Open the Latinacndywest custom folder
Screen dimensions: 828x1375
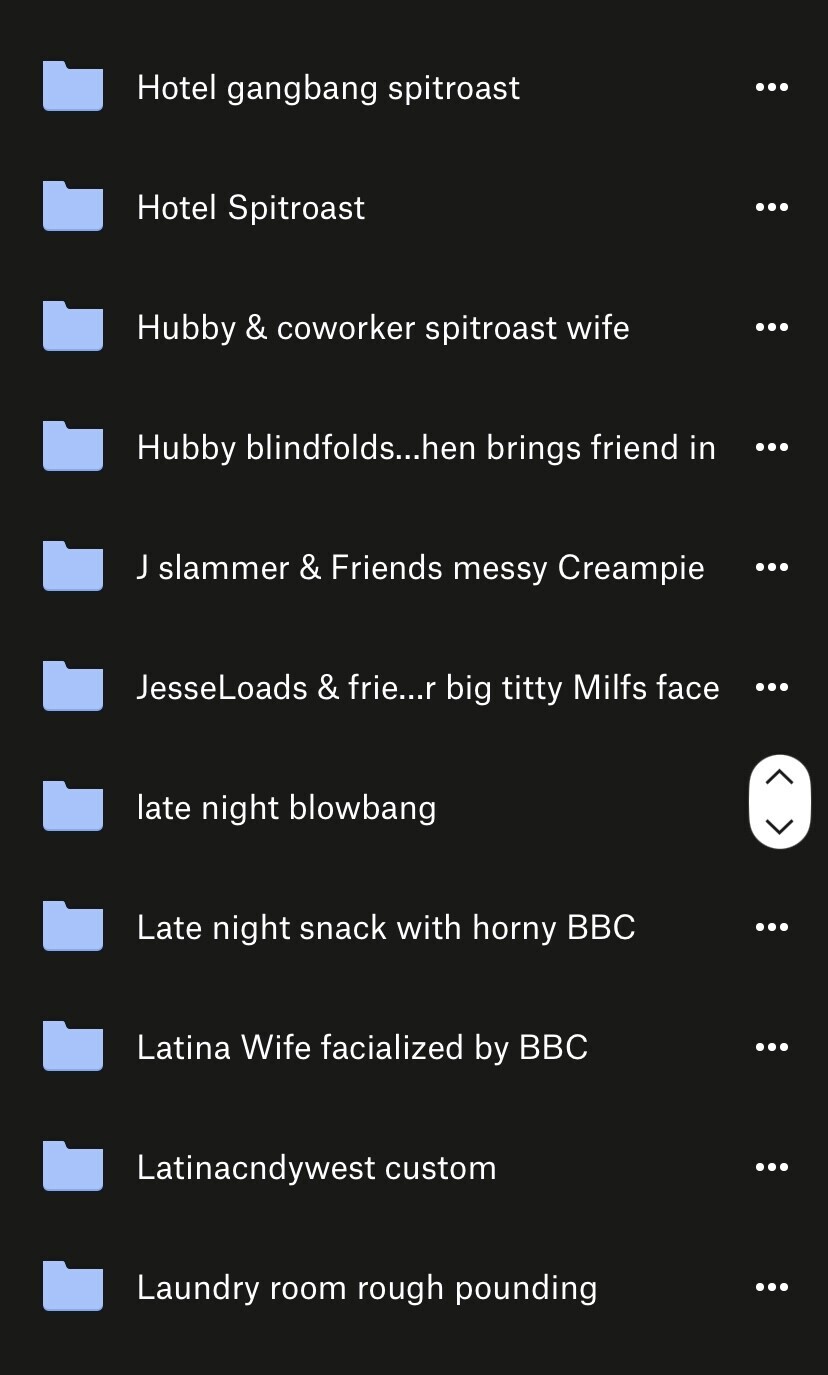[316, 1168]
